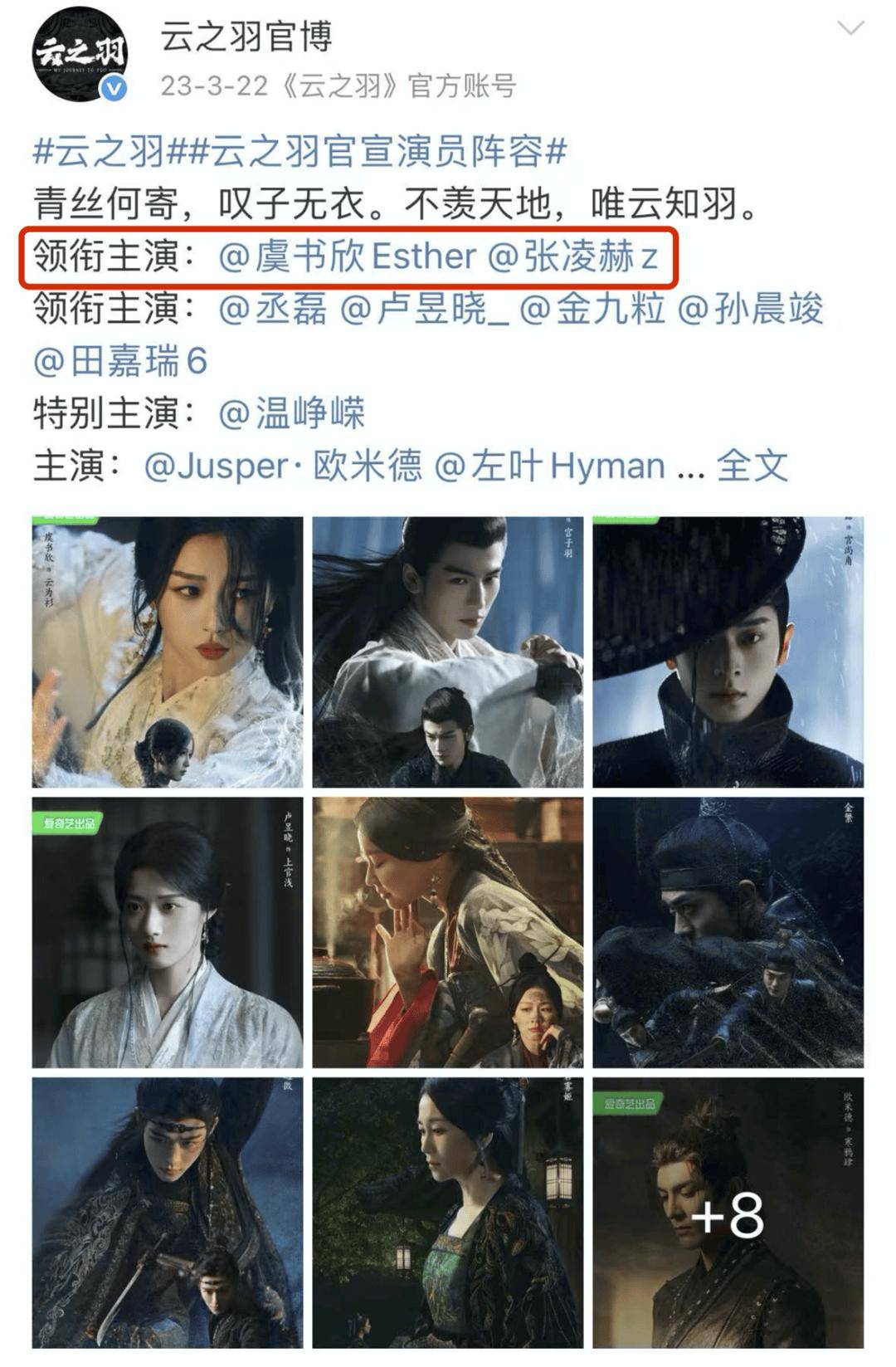The image size is (896, 1367).
Task: Open the #云之羽# hashtag
Action: pyautogui.click(x=100, y=151)
